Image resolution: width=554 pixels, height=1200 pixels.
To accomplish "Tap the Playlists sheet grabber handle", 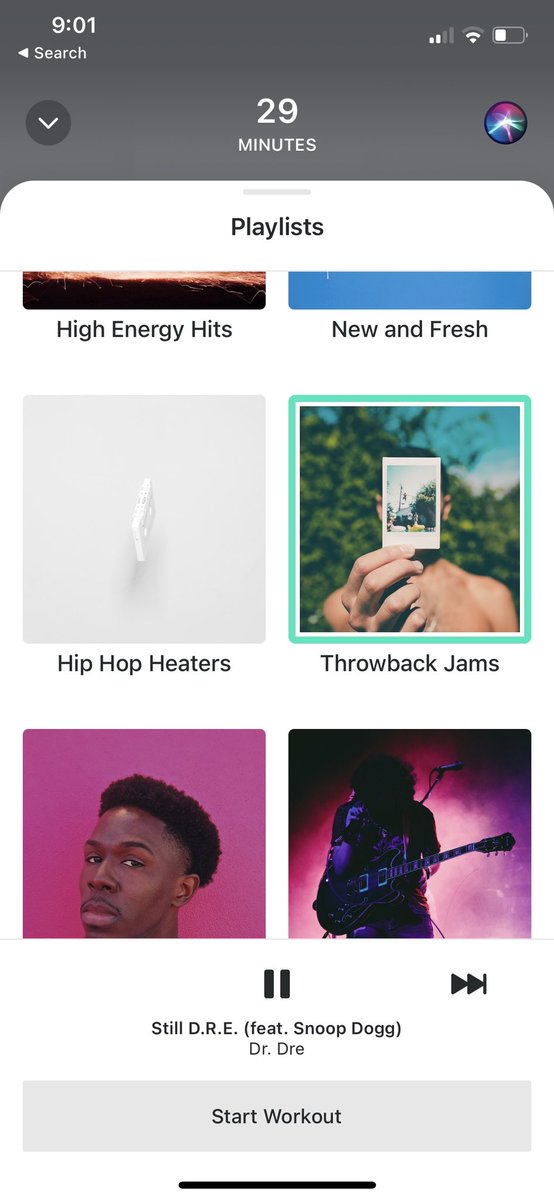I will click(x=277, y=191).
